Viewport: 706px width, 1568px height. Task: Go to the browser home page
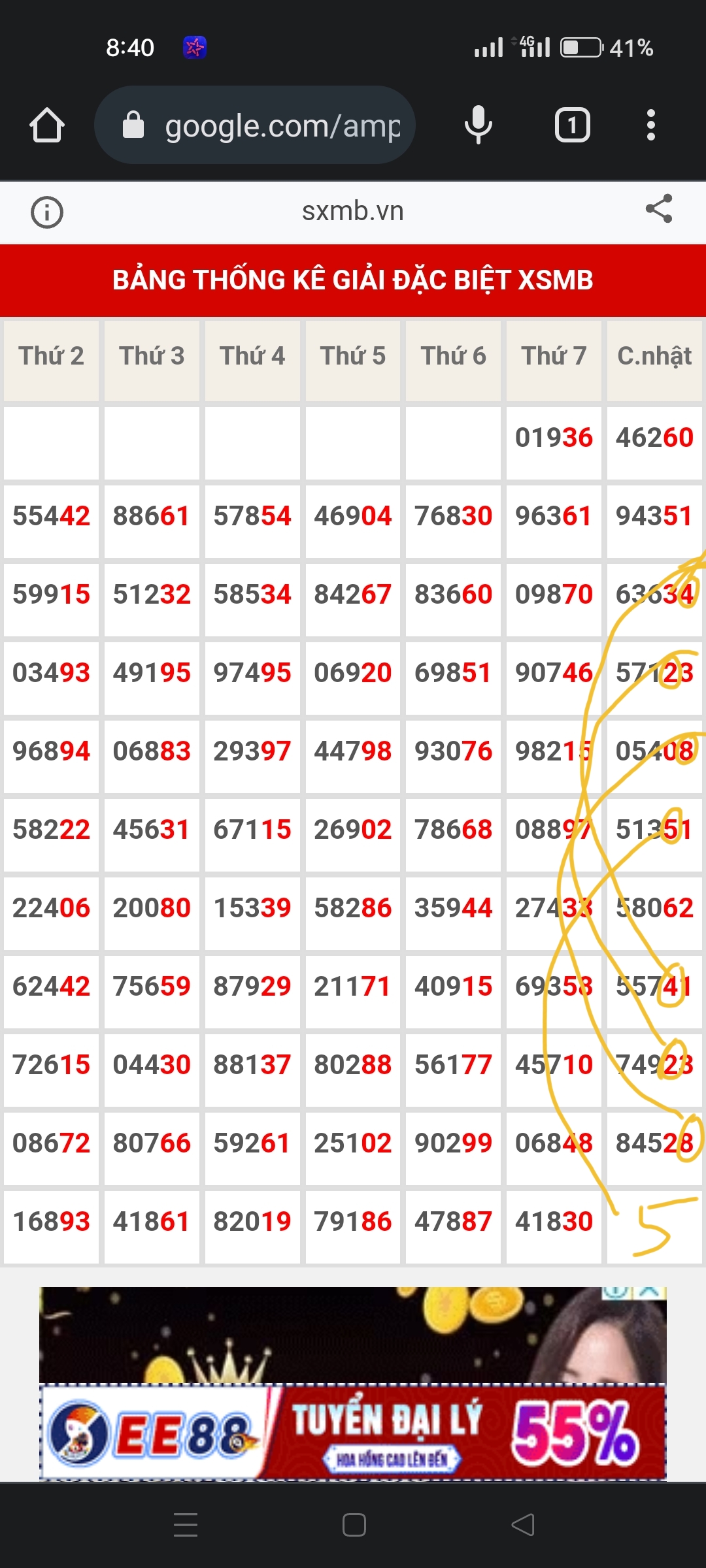point(47,125)
